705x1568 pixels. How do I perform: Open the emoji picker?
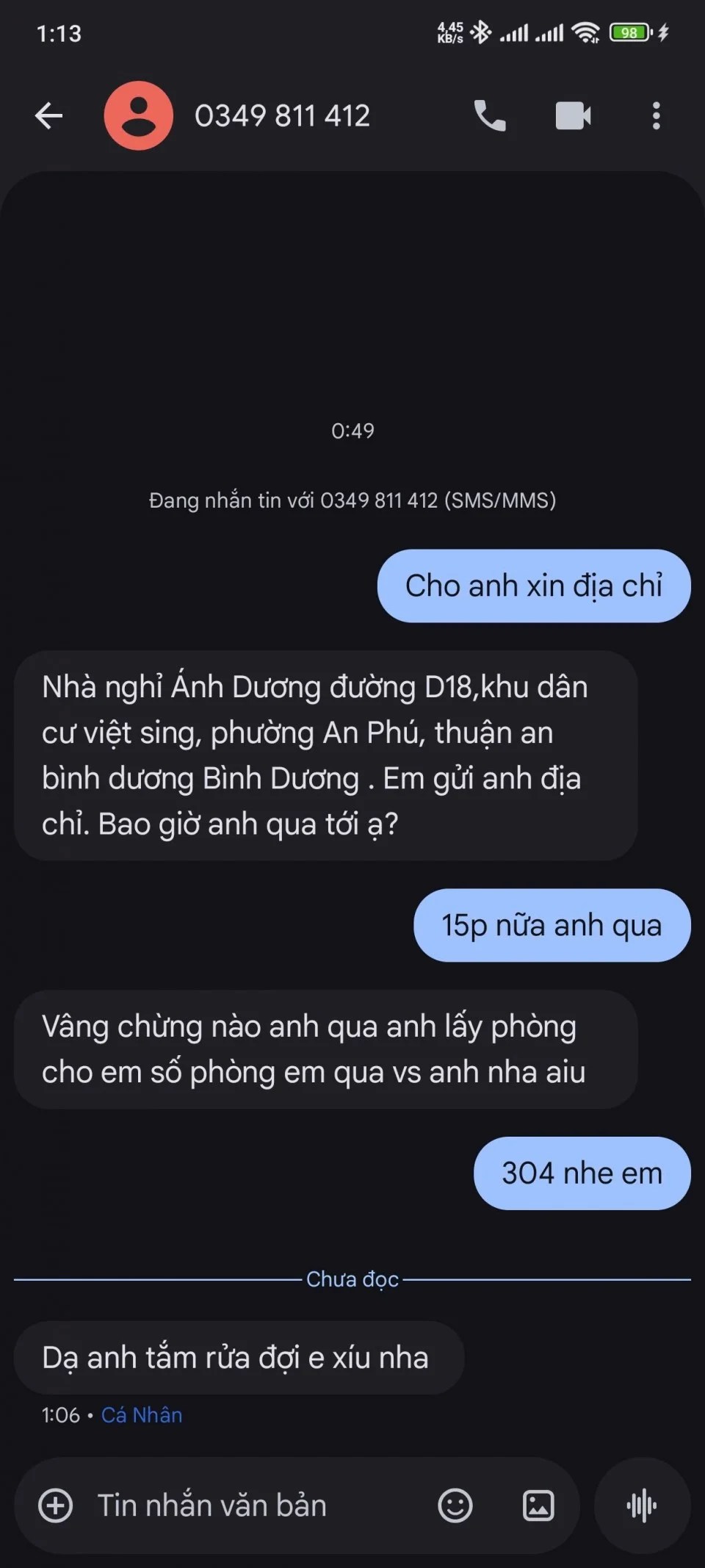pos(455,1506)
